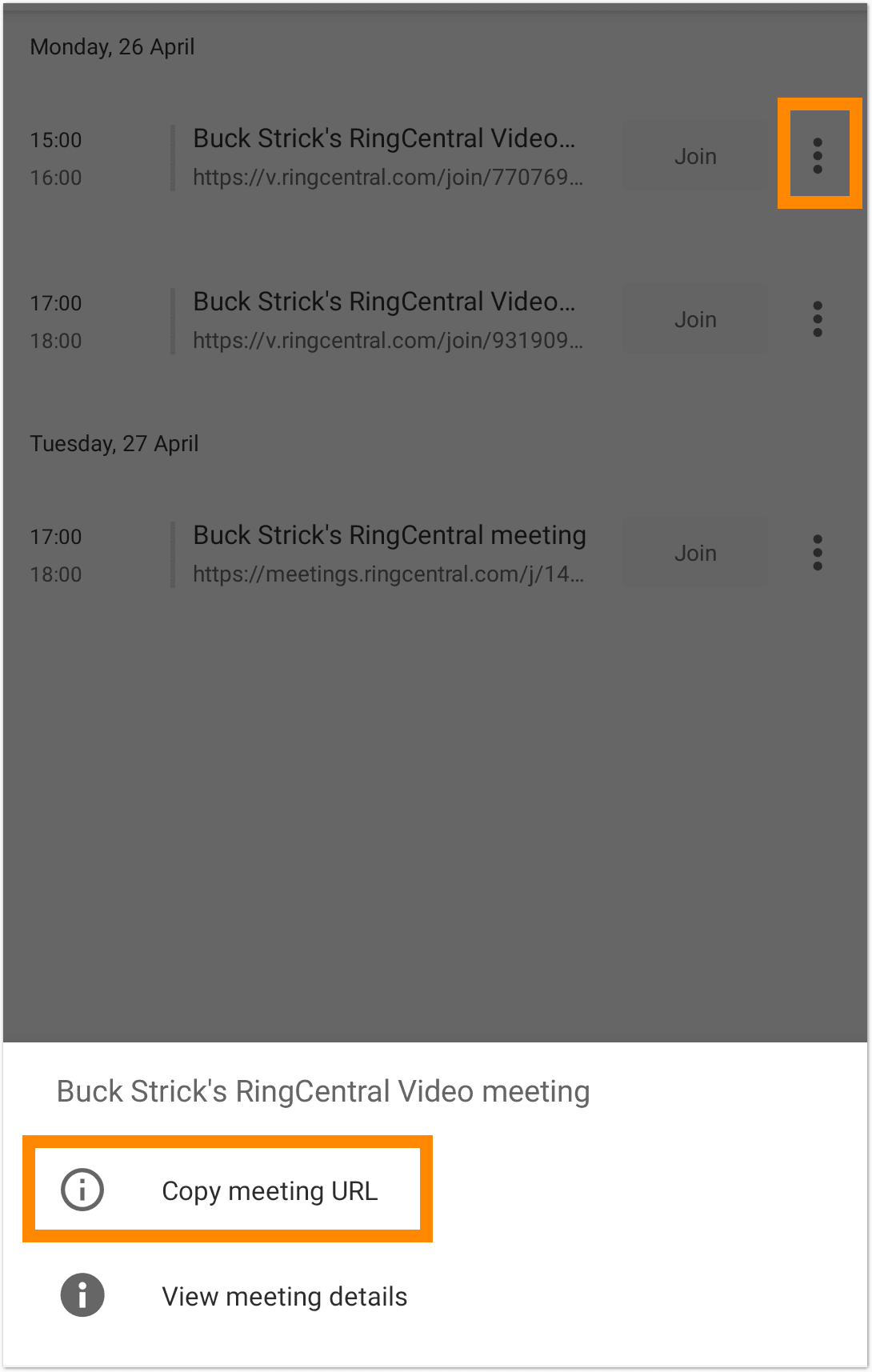Tap the Tuesday, 27 April header
This screenshot has width=872, height=1372.
pyautogui.click(x=114, y=444)
